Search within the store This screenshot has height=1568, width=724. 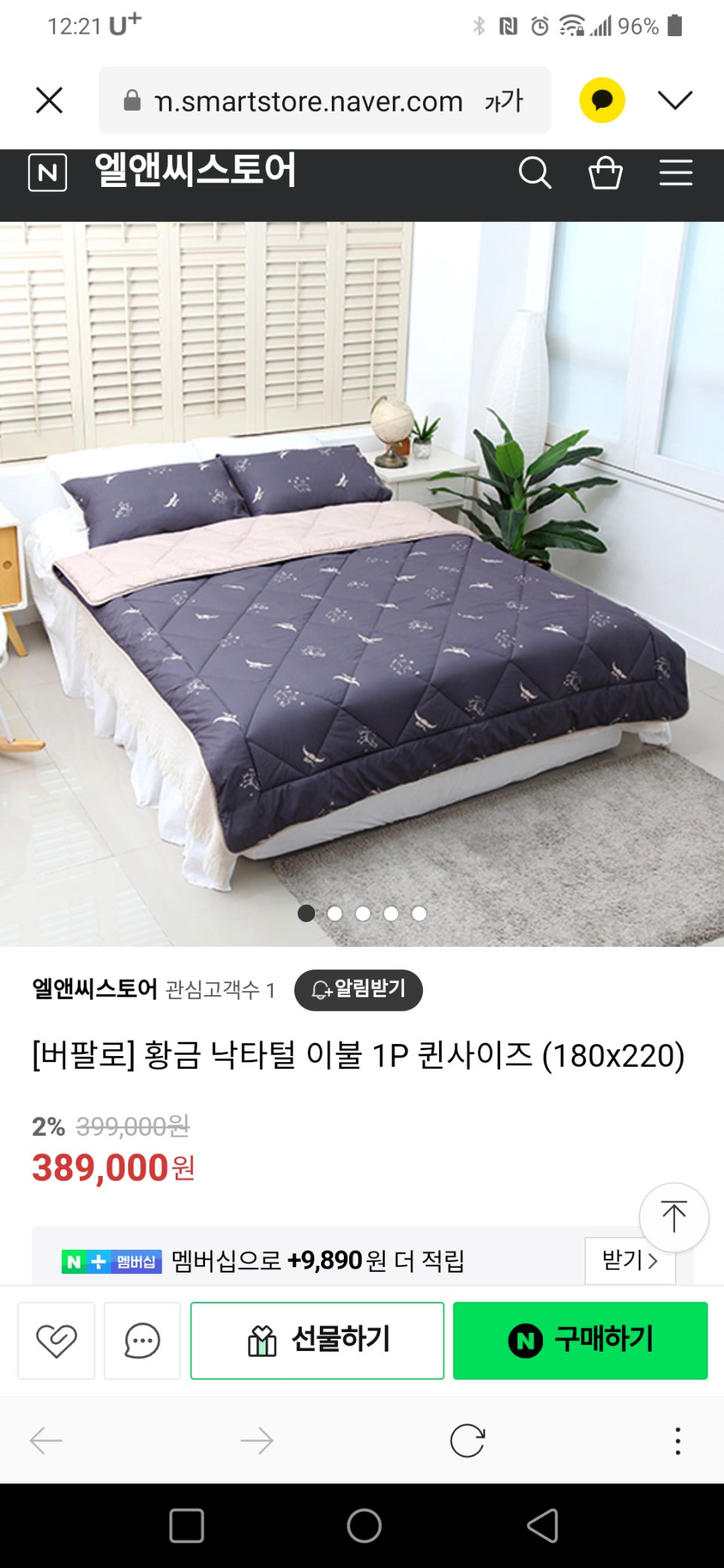click(x=535, y=173)
